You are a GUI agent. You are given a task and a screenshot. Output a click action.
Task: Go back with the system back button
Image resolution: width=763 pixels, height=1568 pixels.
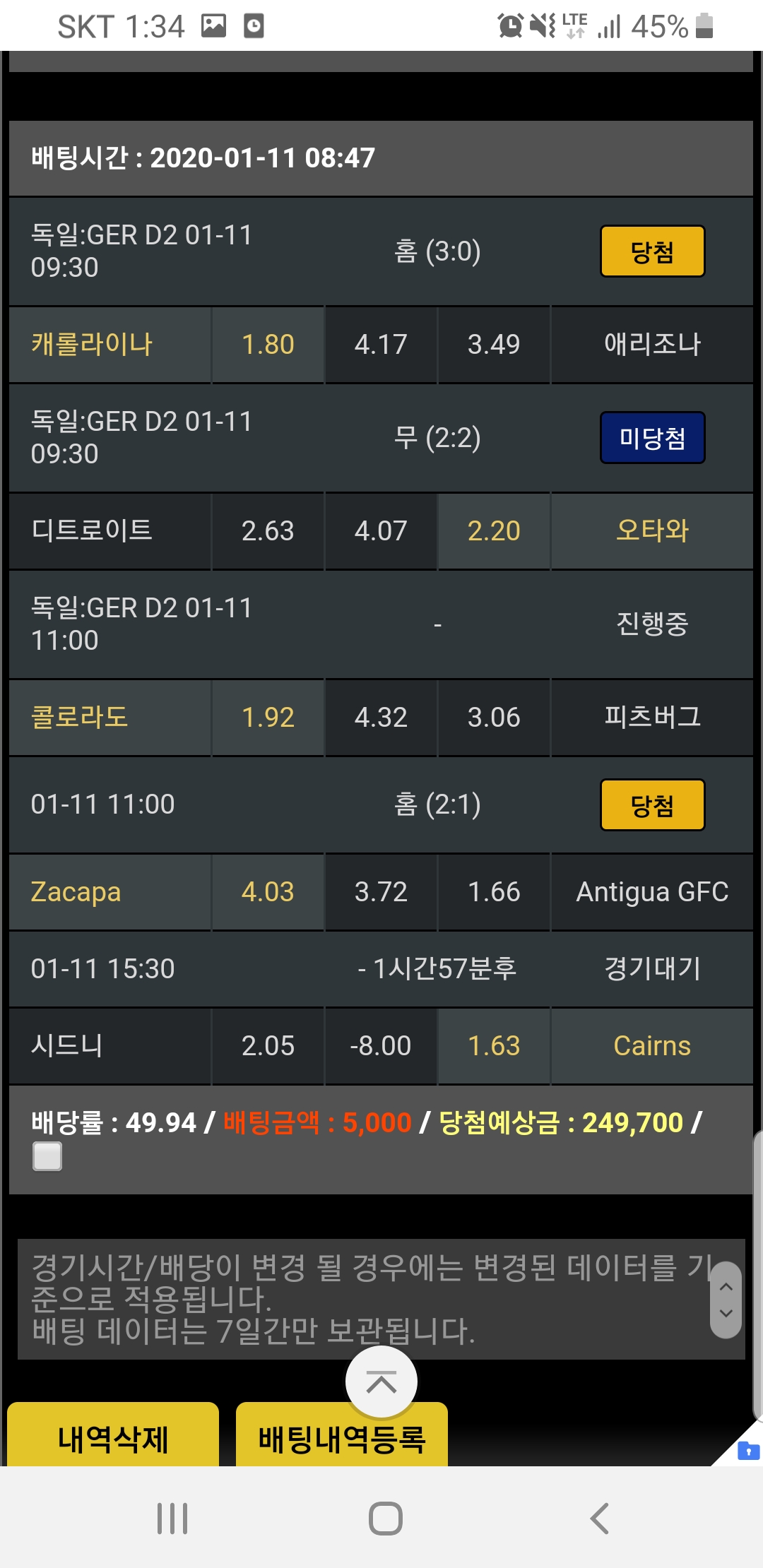(599, 1518)
